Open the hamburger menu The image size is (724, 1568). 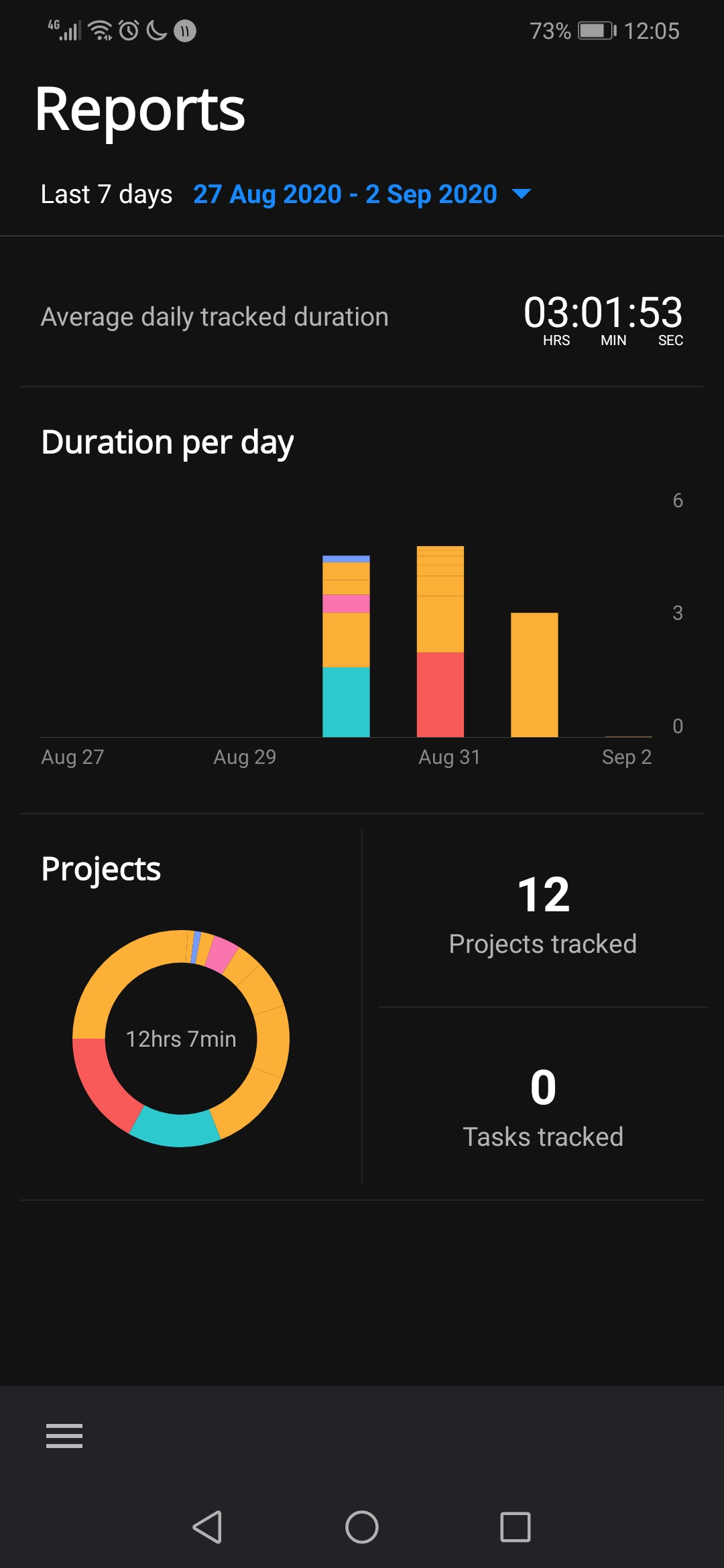tap(64, 1435)
